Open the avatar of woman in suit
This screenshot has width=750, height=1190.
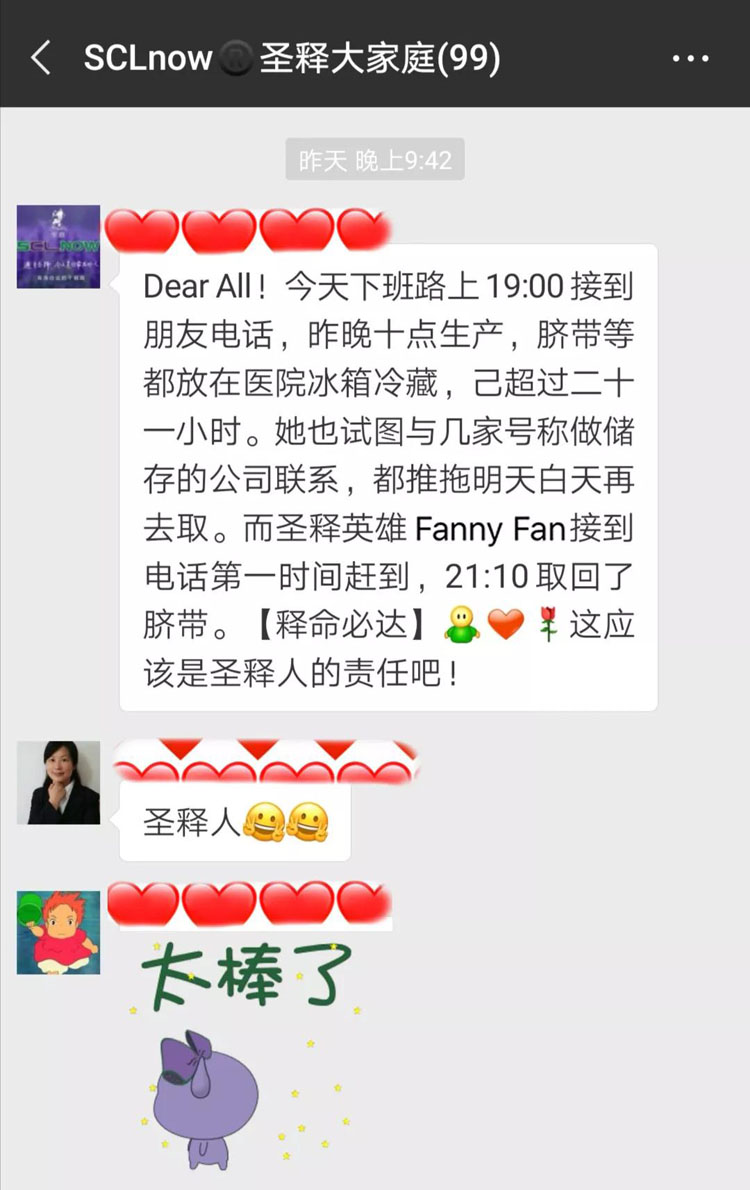[58, 782]
